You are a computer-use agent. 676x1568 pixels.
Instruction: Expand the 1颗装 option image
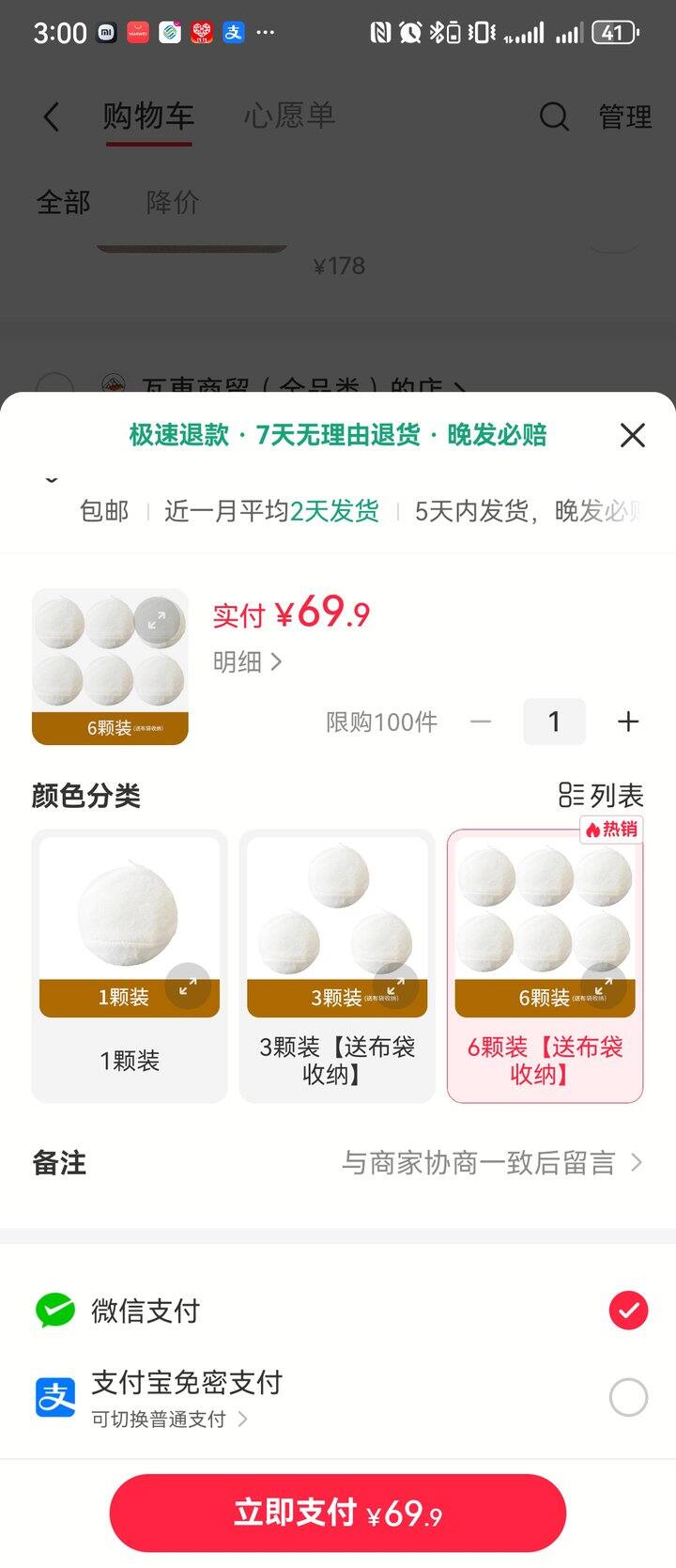point(188,986)
